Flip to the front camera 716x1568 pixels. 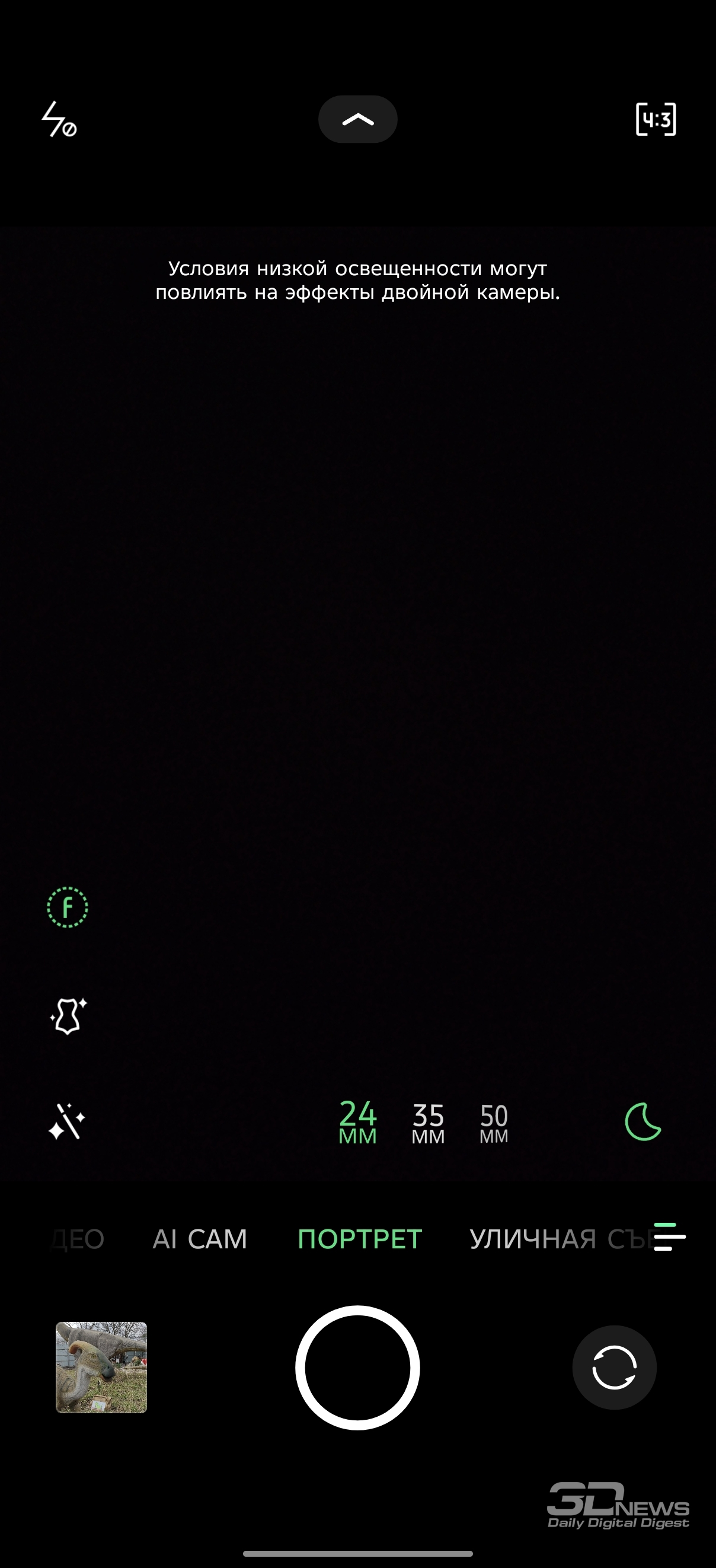click(x=614, y=1367)
